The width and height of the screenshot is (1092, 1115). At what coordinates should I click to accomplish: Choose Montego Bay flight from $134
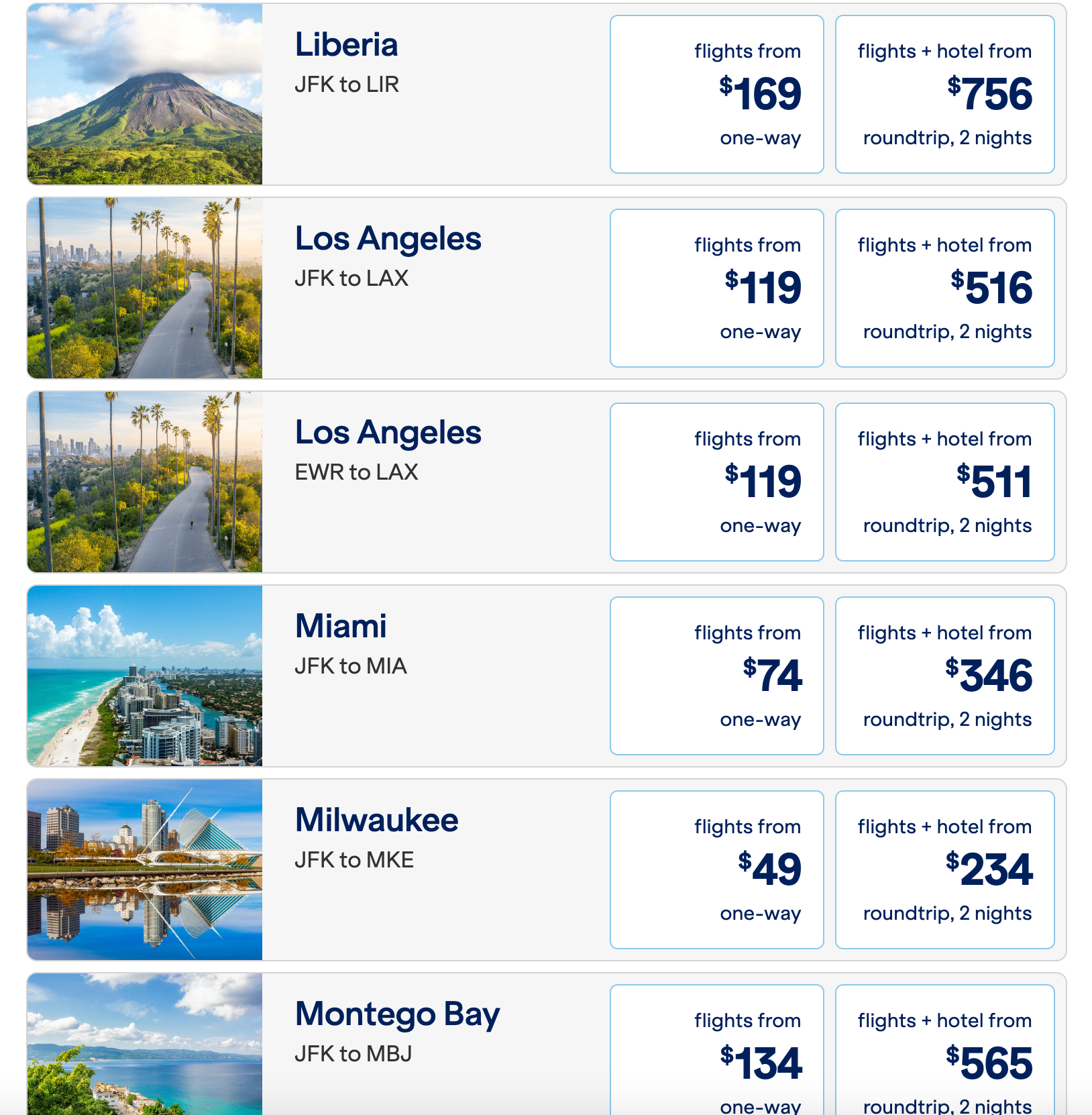coord(716,1053)
